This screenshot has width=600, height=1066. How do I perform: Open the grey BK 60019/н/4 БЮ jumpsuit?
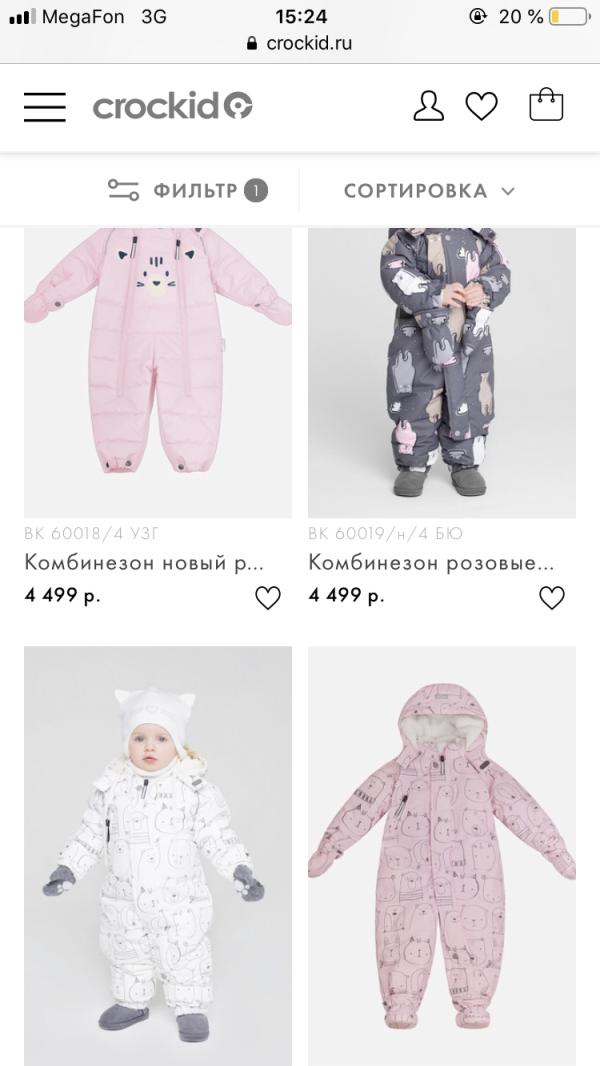tap(441, 371)
